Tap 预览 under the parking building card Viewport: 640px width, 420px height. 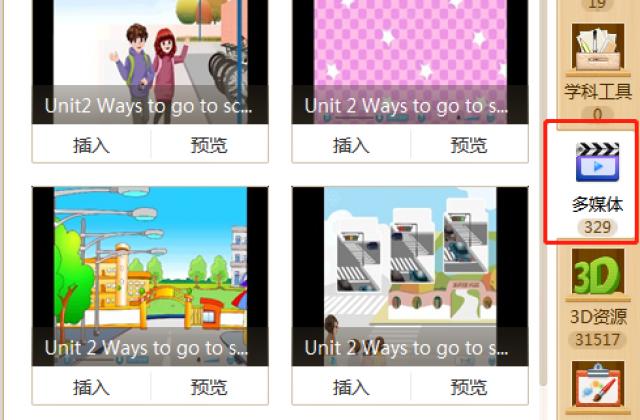click(469, 387)
